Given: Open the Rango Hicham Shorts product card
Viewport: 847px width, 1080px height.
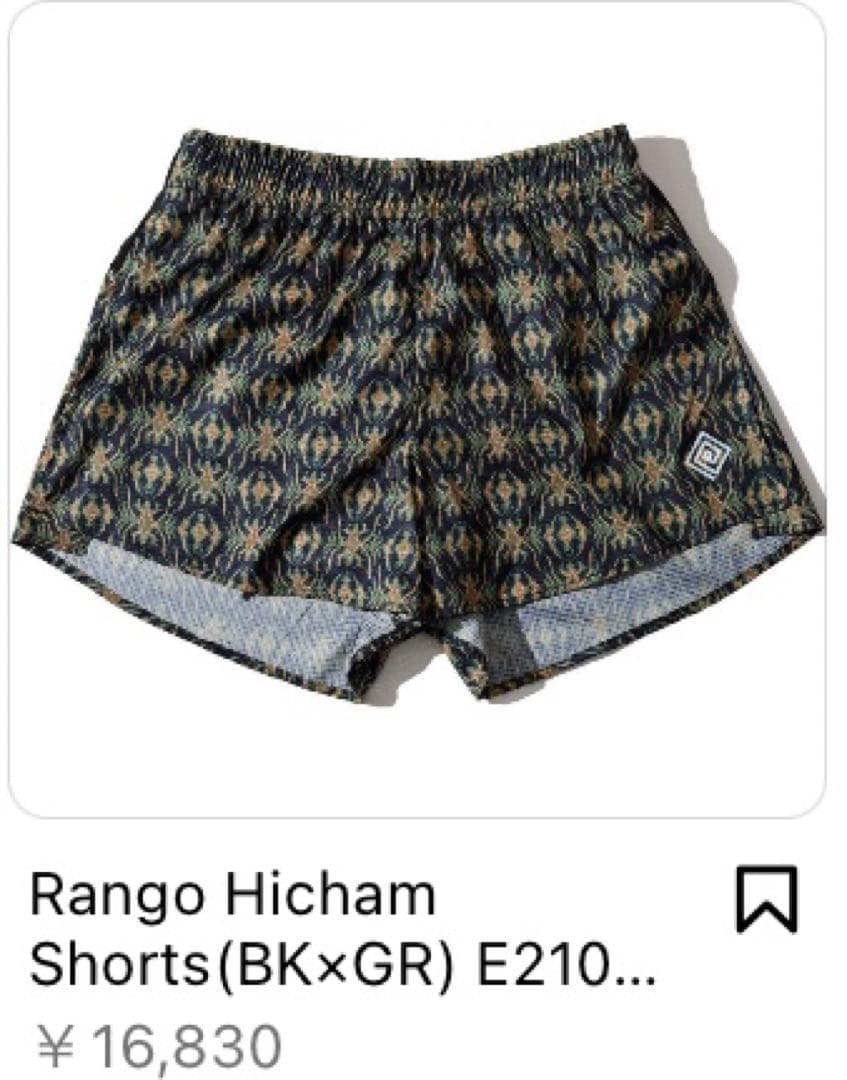Looking at the screenshot, I should click(x=417, y=410).
